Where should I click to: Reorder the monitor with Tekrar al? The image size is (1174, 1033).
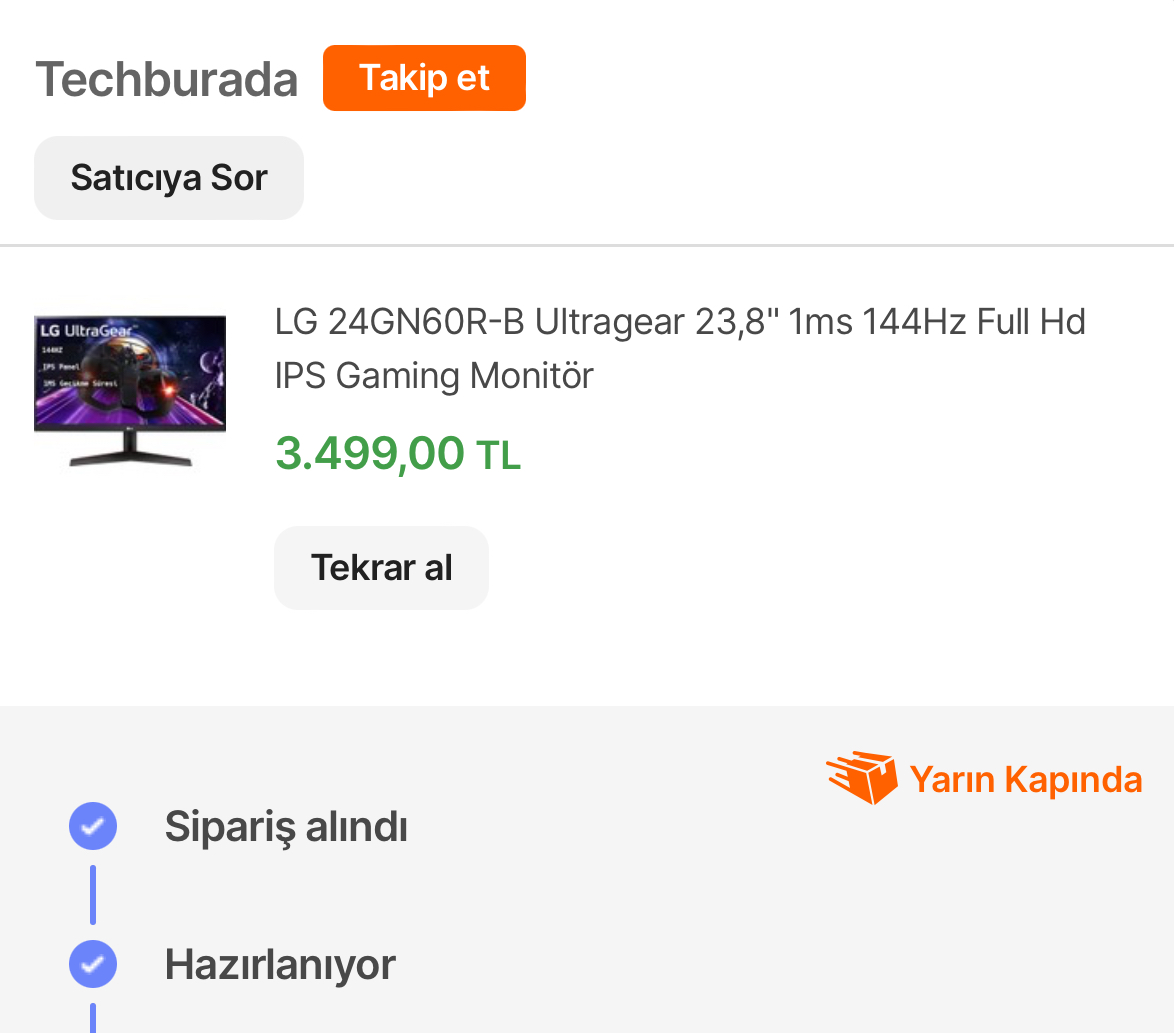381,568
